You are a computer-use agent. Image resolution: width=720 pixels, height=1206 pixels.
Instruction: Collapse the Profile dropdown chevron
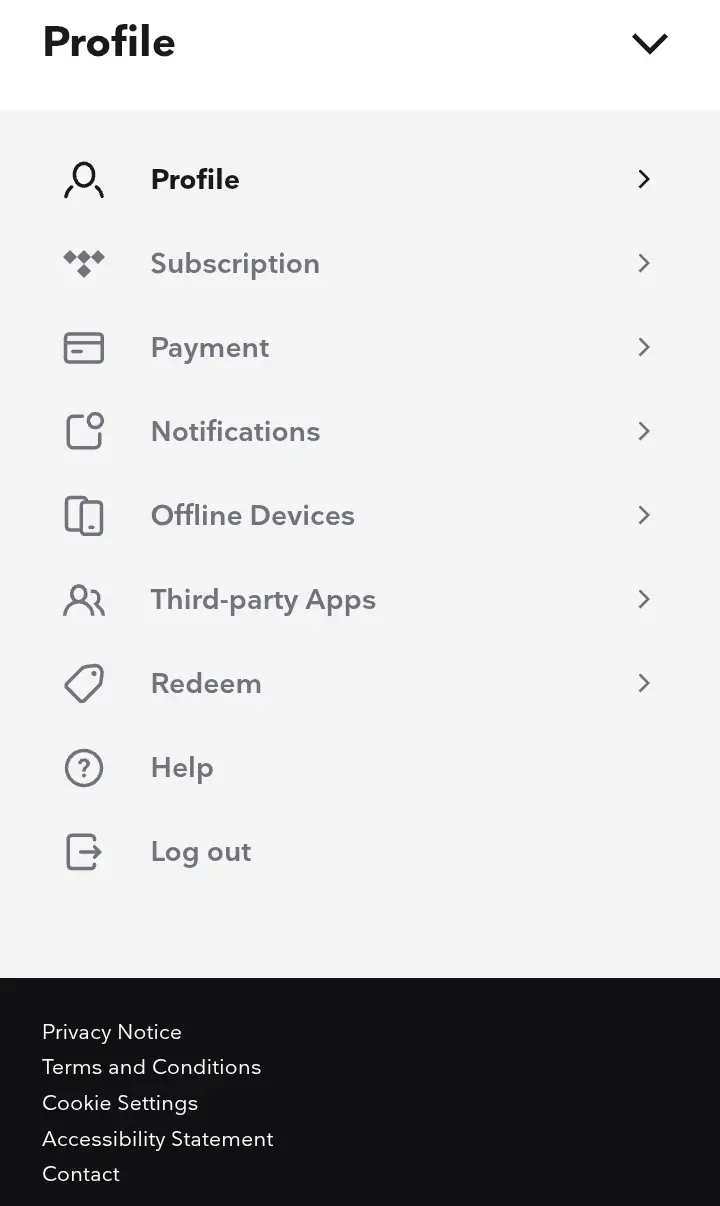point(649,43)
